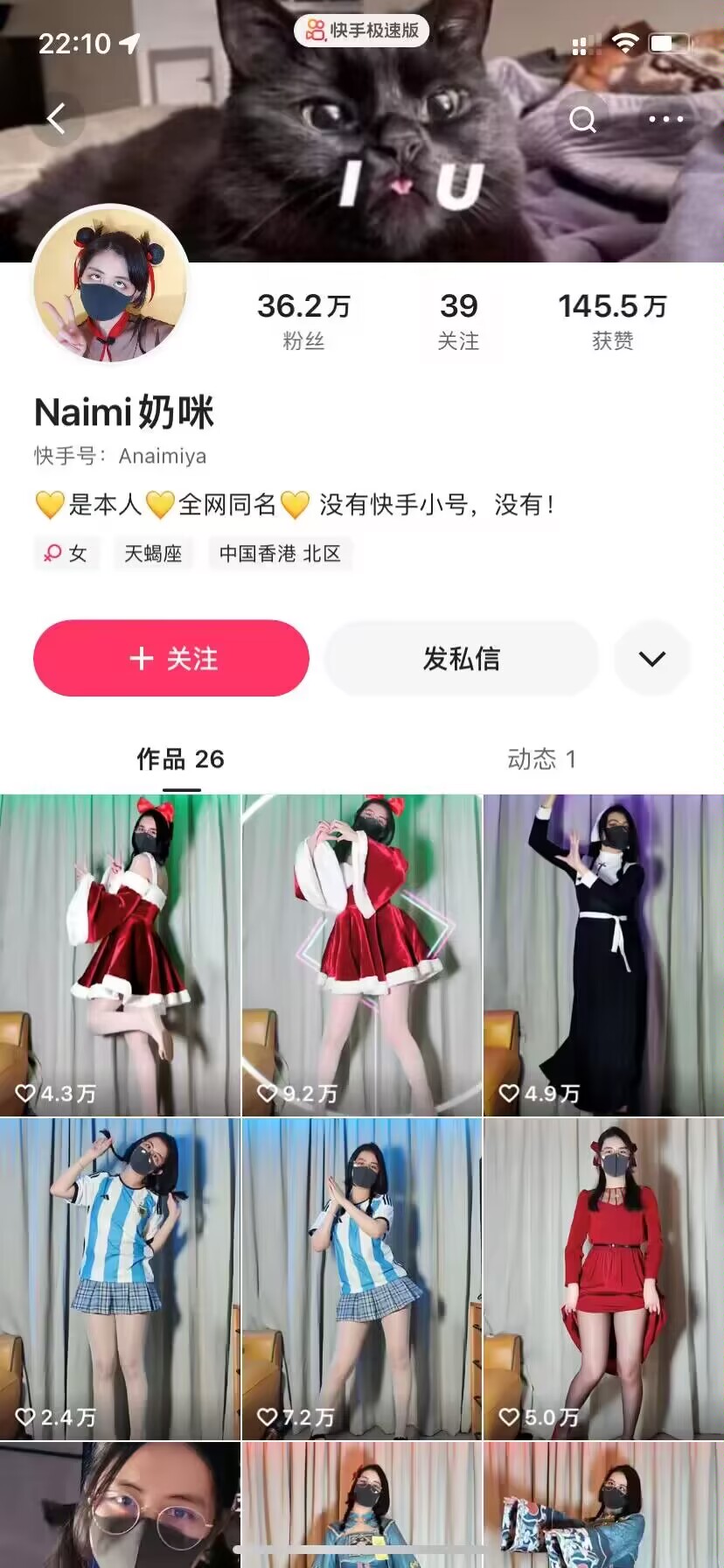Open the more options (...) icon
Screen dimensions: 724x1568
pyautogui.click(x=665, y=119)
